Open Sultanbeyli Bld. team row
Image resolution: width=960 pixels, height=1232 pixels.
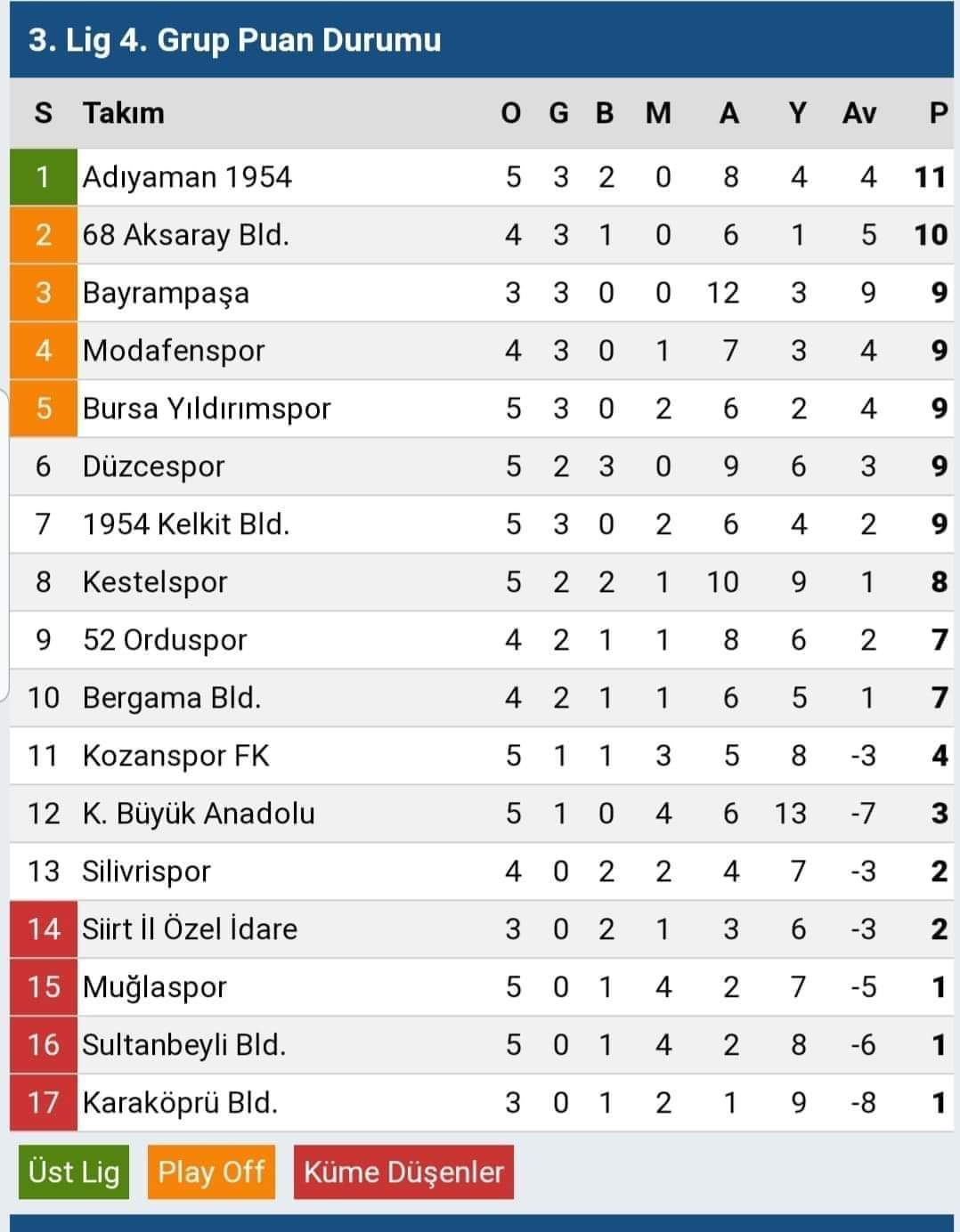(x=183, y=1045)
